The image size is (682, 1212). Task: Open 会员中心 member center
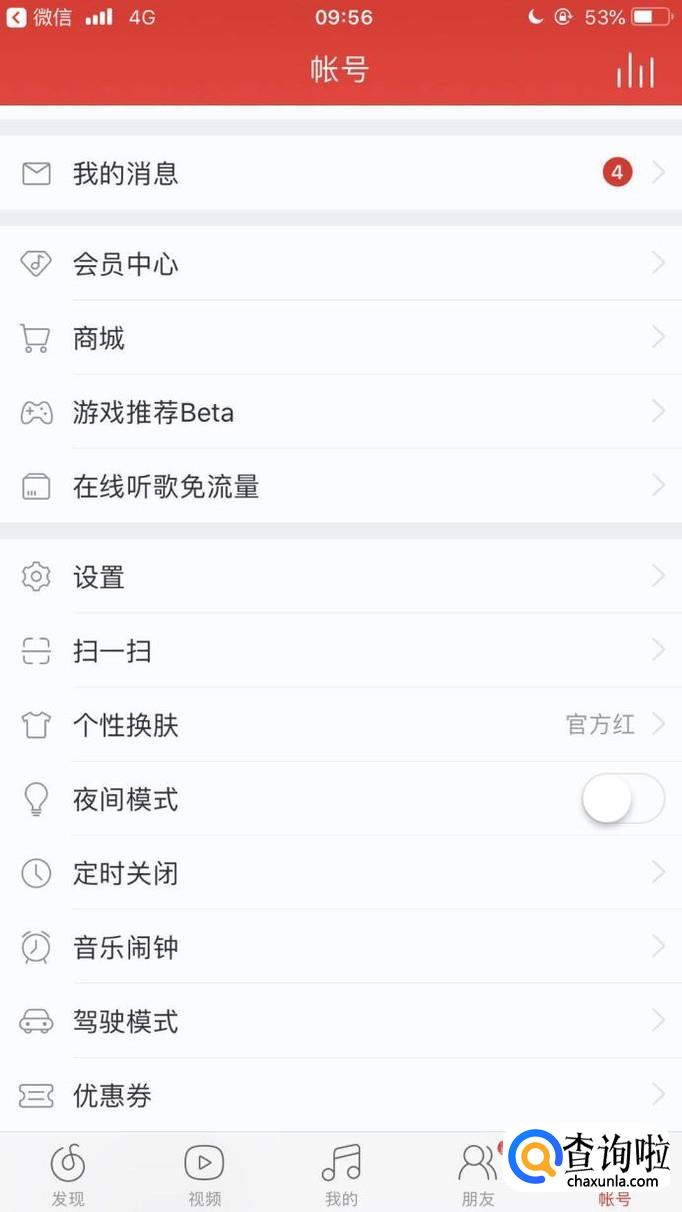coord(341,264)
